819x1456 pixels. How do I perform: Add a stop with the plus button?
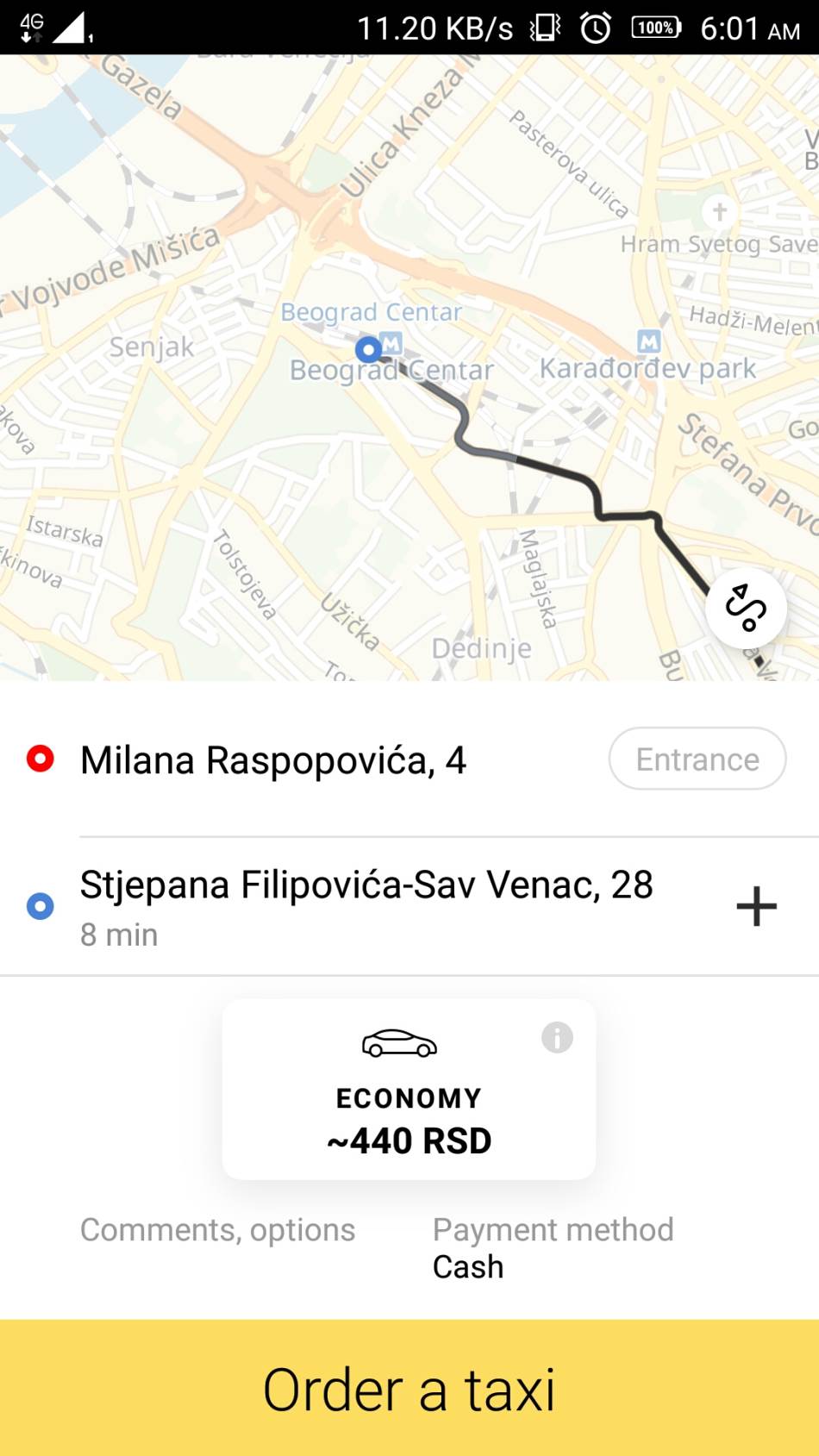tap(757, 905)
